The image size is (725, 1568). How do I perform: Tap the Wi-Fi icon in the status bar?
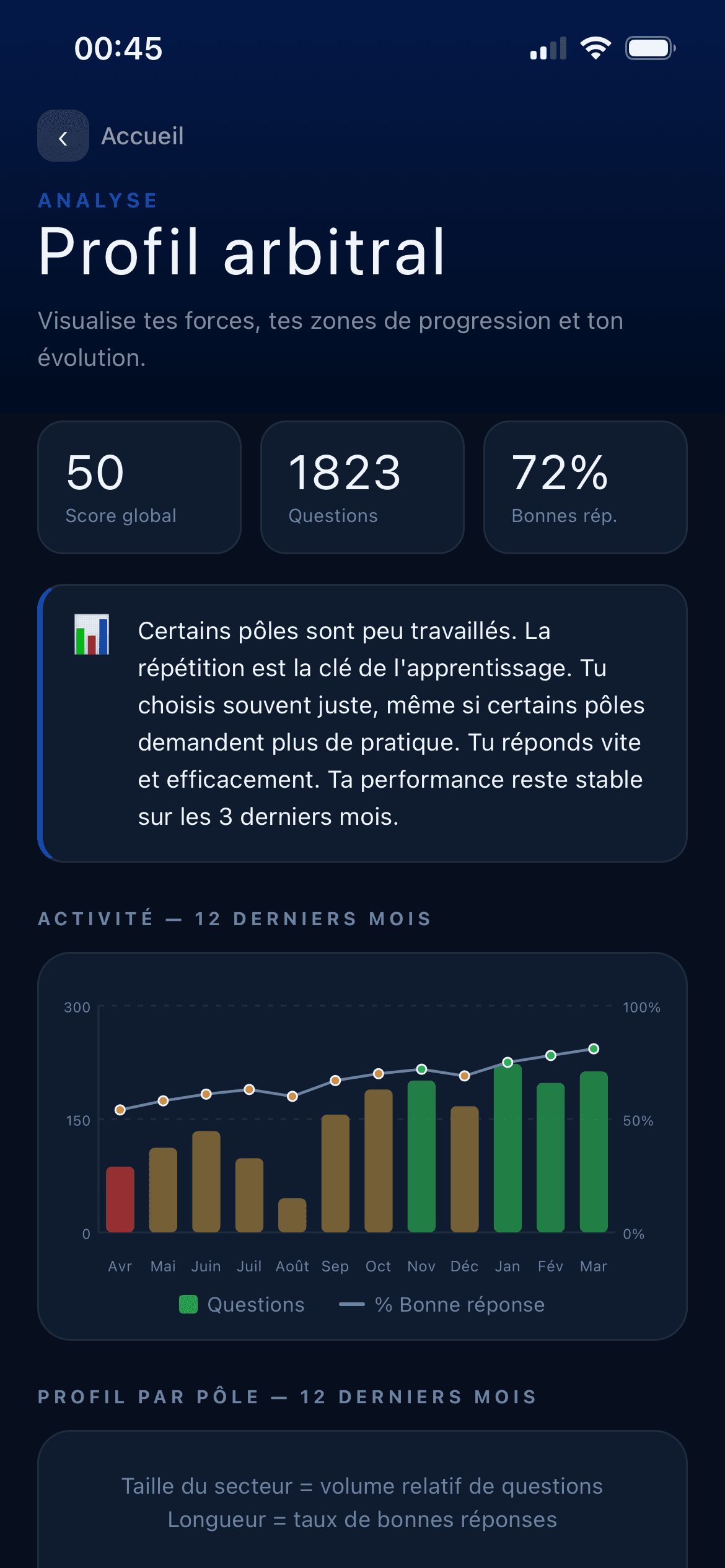tap(594, 47)
